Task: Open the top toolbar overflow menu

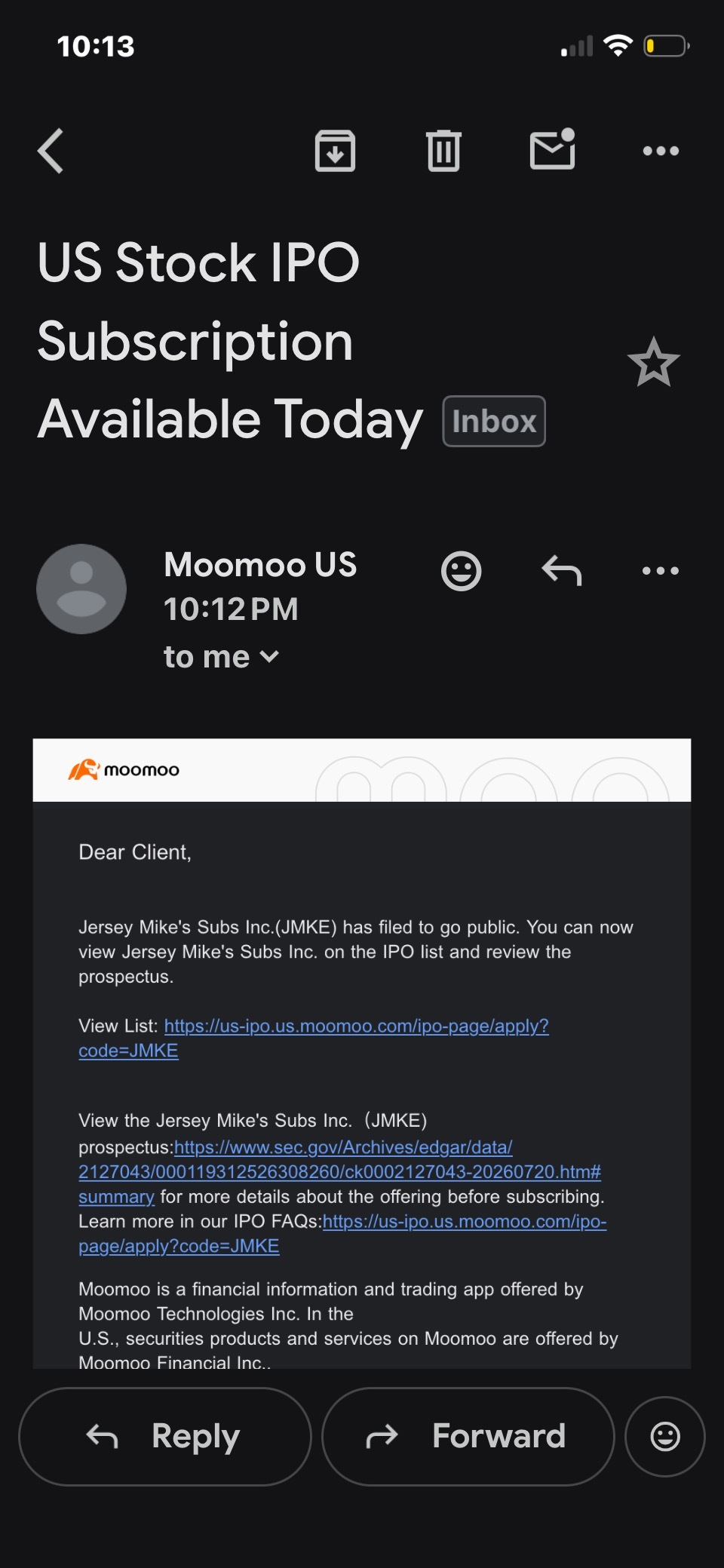Action: [661, 151]
